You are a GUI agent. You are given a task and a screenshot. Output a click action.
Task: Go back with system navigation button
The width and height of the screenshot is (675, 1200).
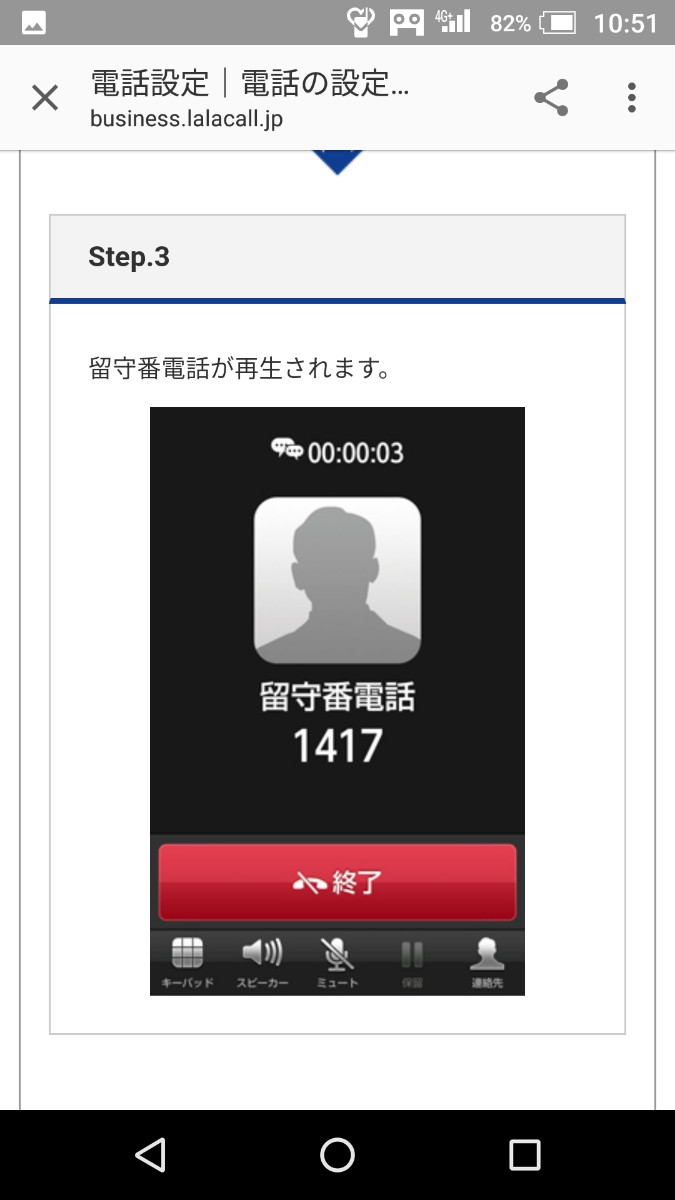[150, 1155]
